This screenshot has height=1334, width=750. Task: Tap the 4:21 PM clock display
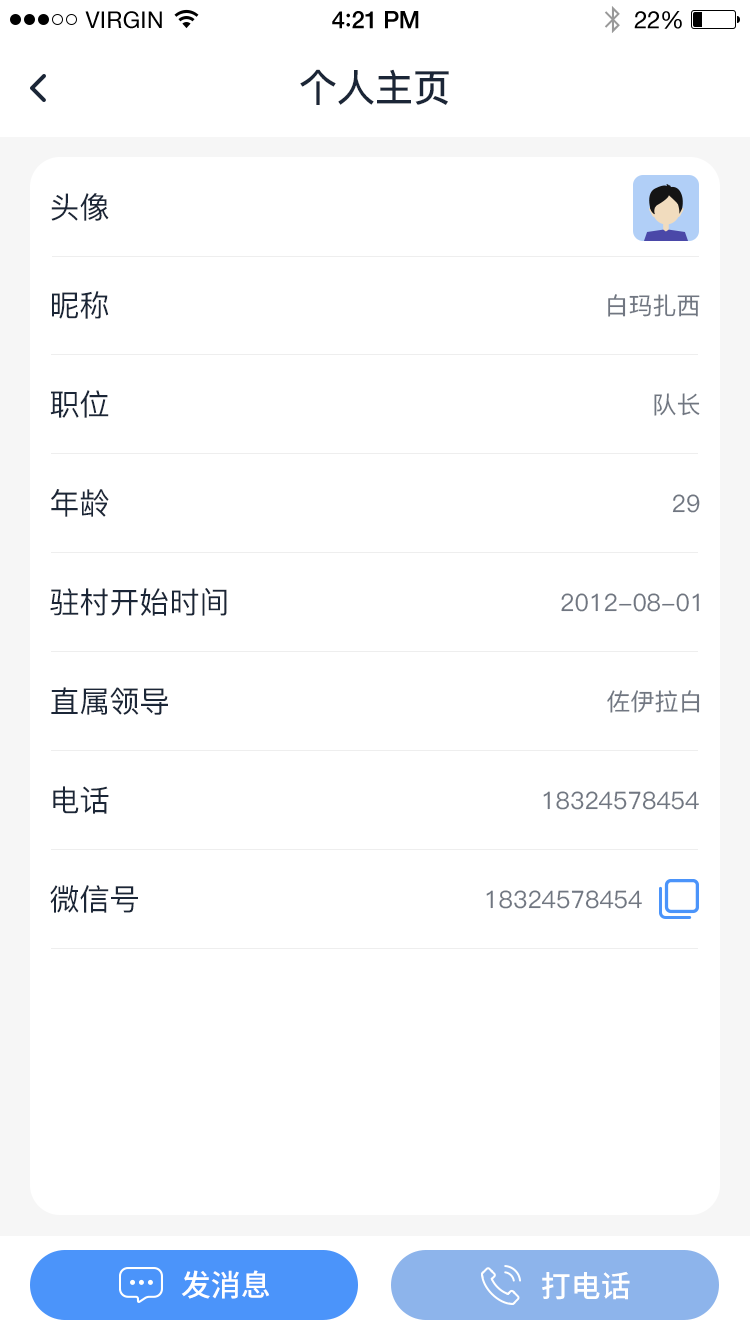pos(375,19)
